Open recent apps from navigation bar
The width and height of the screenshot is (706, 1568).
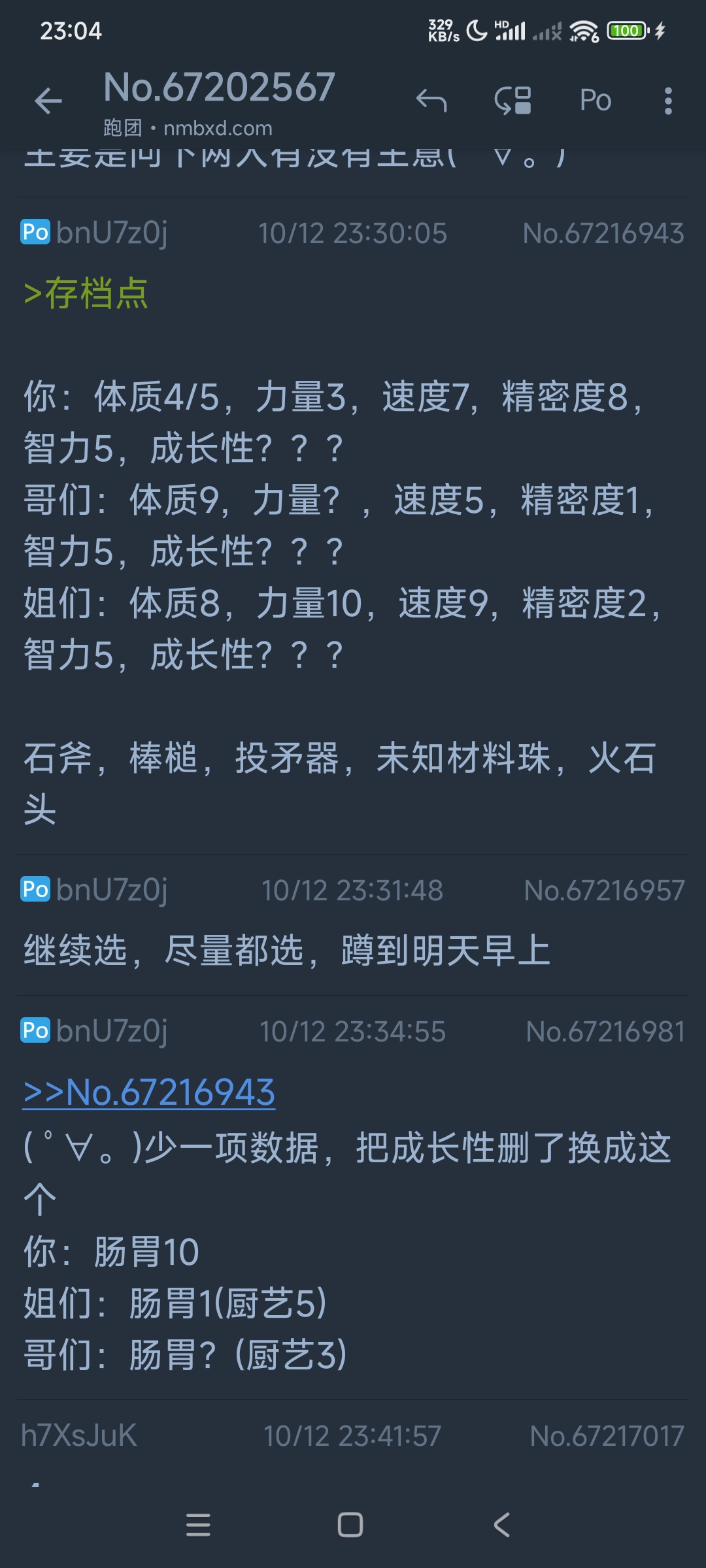click(x=198, y=1525)
